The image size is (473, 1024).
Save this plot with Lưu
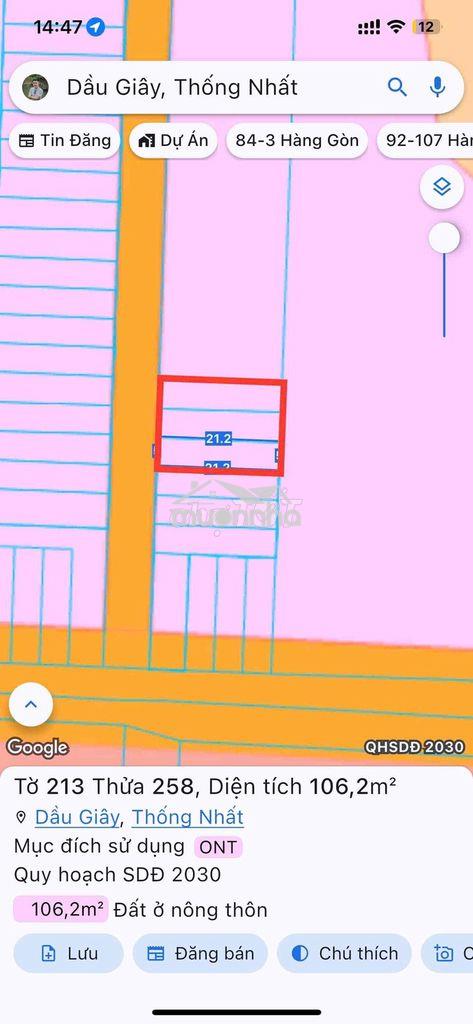69,953
